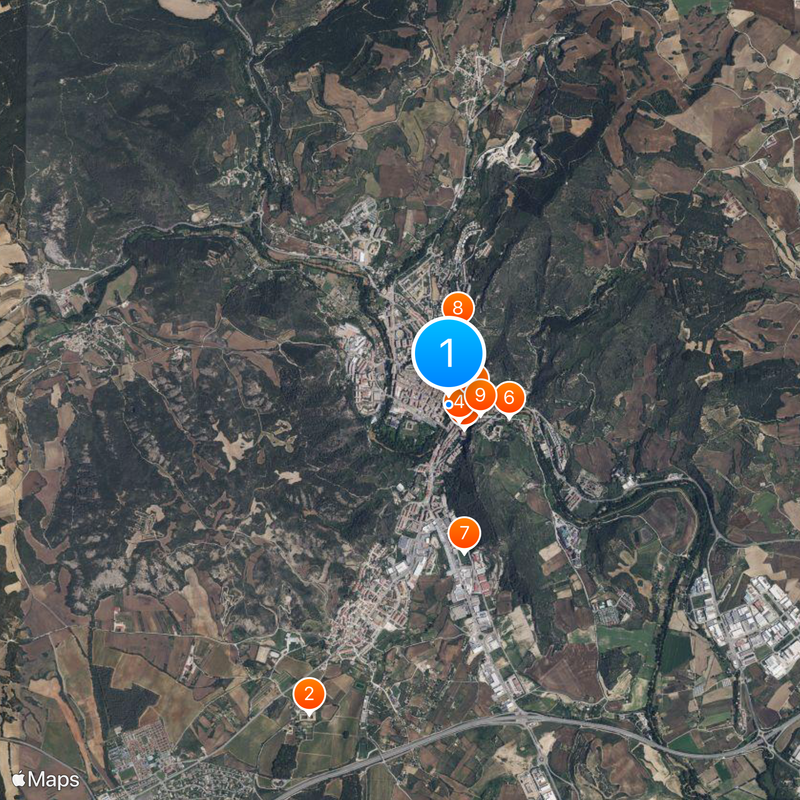Open map pin number 9
This screenshot has height=800, width=800.
(481, 397)
